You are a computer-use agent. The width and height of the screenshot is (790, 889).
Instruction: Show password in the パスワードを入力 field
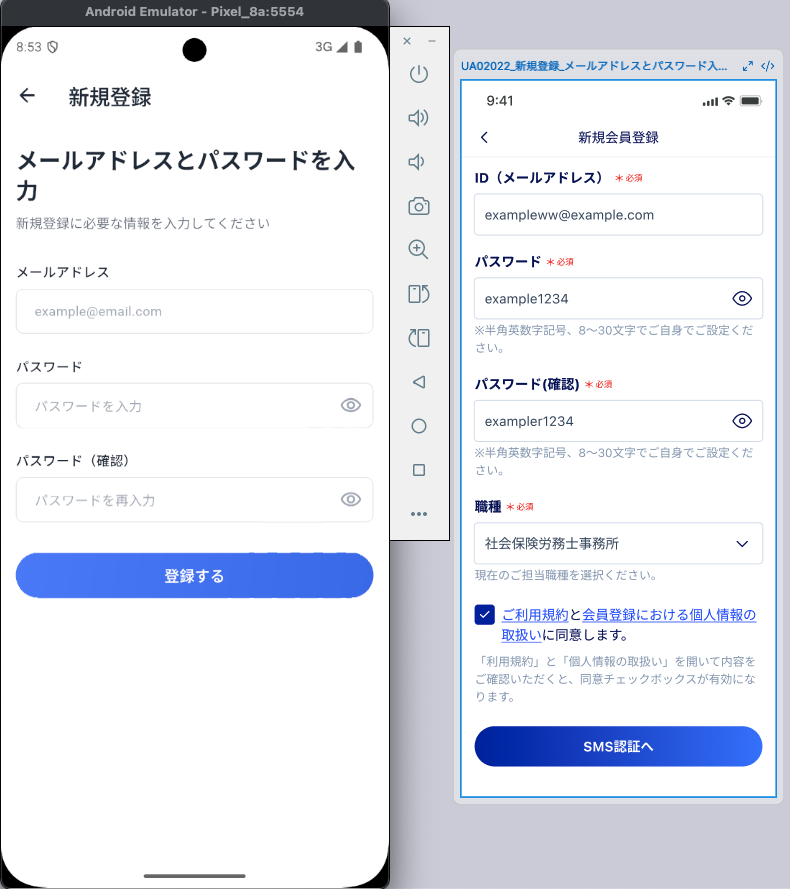pyautogui.click(x=350, y=405)
